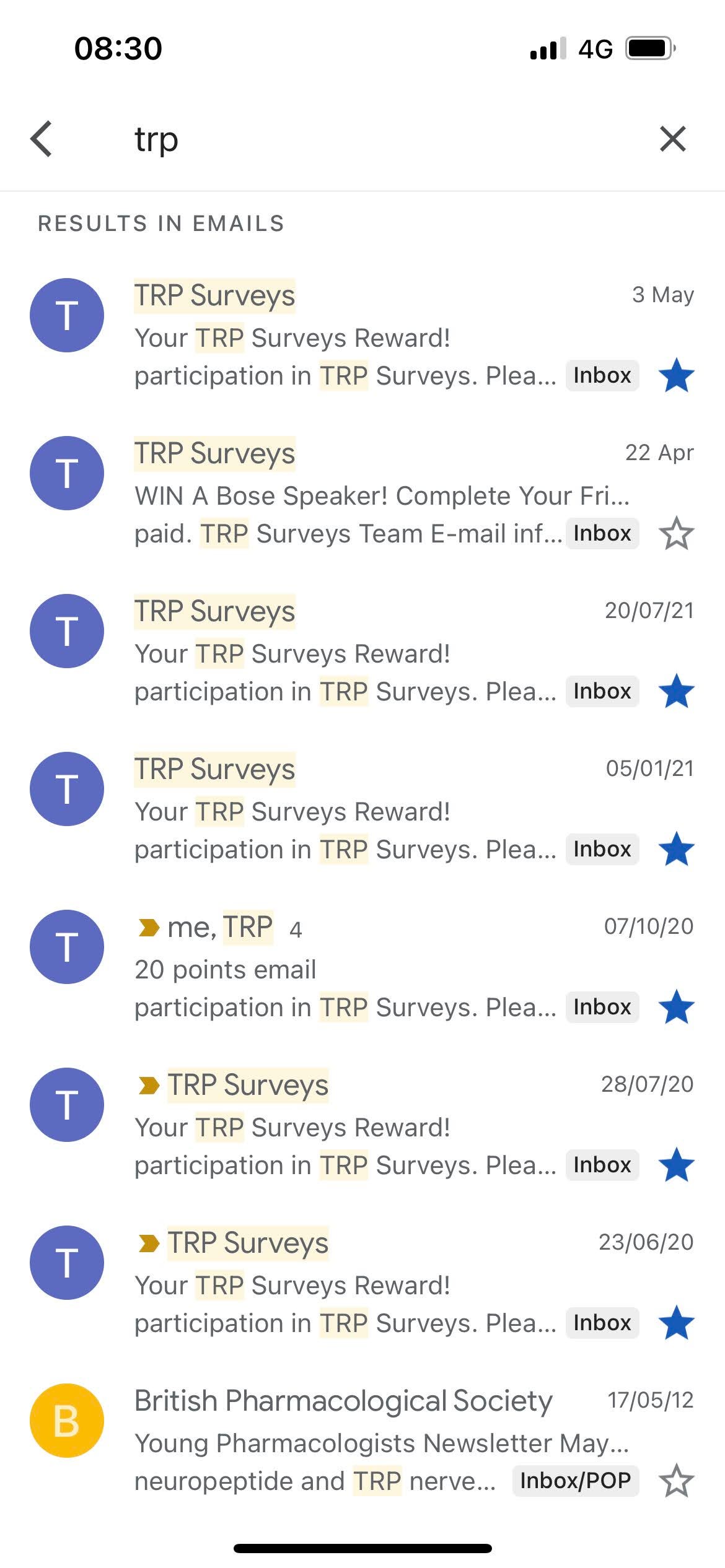Open the '20 points email' conversation
The width and height of the screenshot is (725, 1568).
click(362, 967)
